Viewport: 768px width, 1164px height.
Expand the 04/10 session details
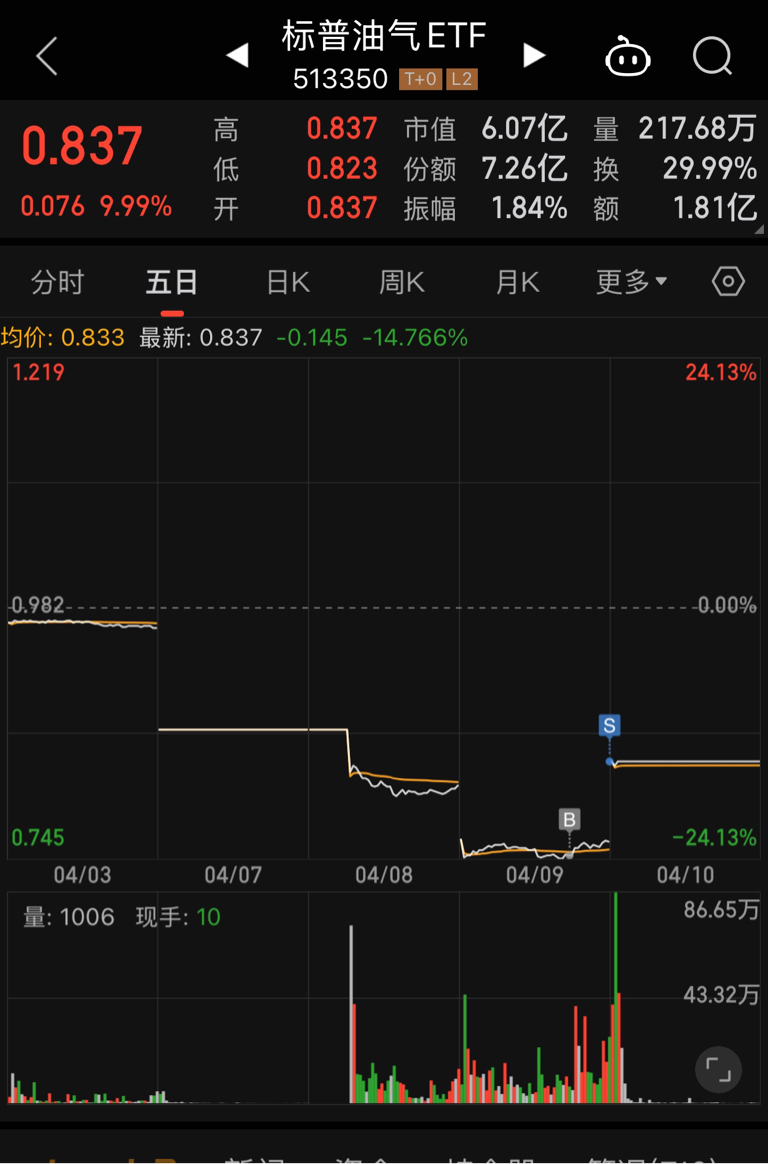[685, 874]
